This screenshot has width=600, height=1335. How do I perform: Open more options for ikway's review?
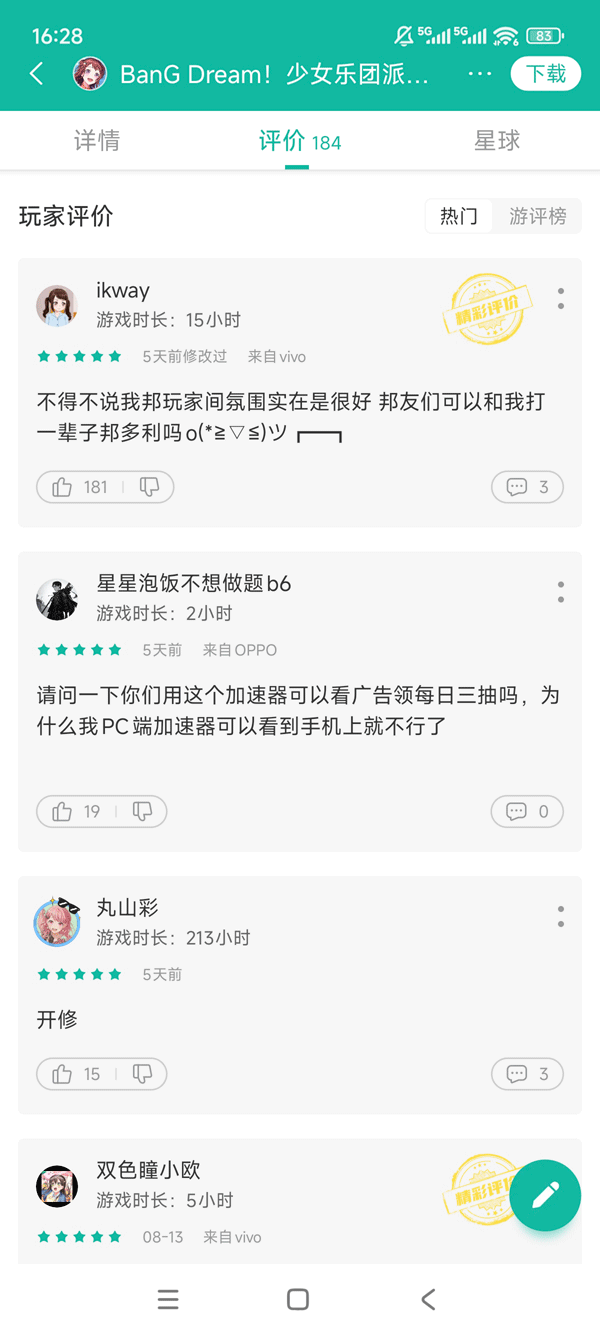coord(561,298)
